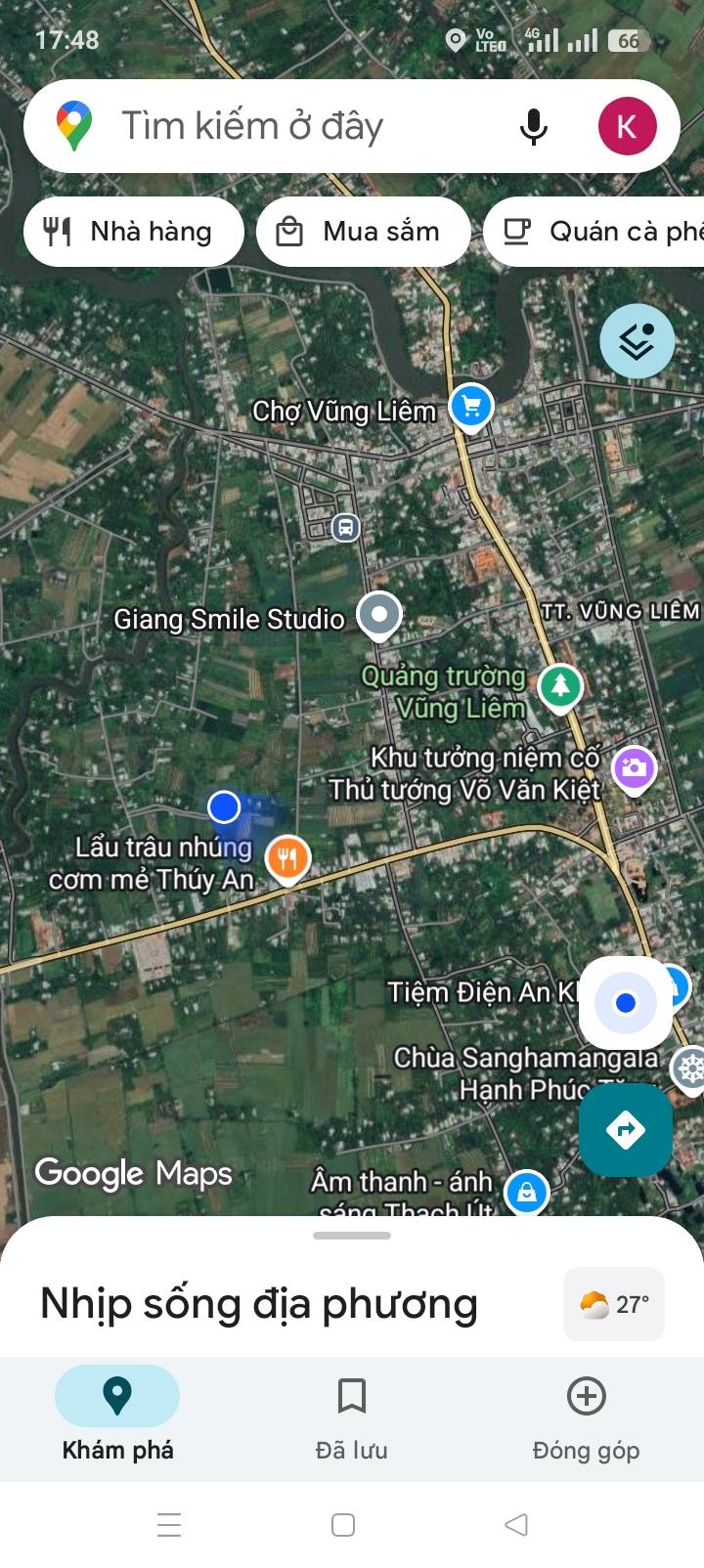Switch to the Khám phá tab
The height and width of the screenshot is (1568, 704).
[x=117, y=1414]
